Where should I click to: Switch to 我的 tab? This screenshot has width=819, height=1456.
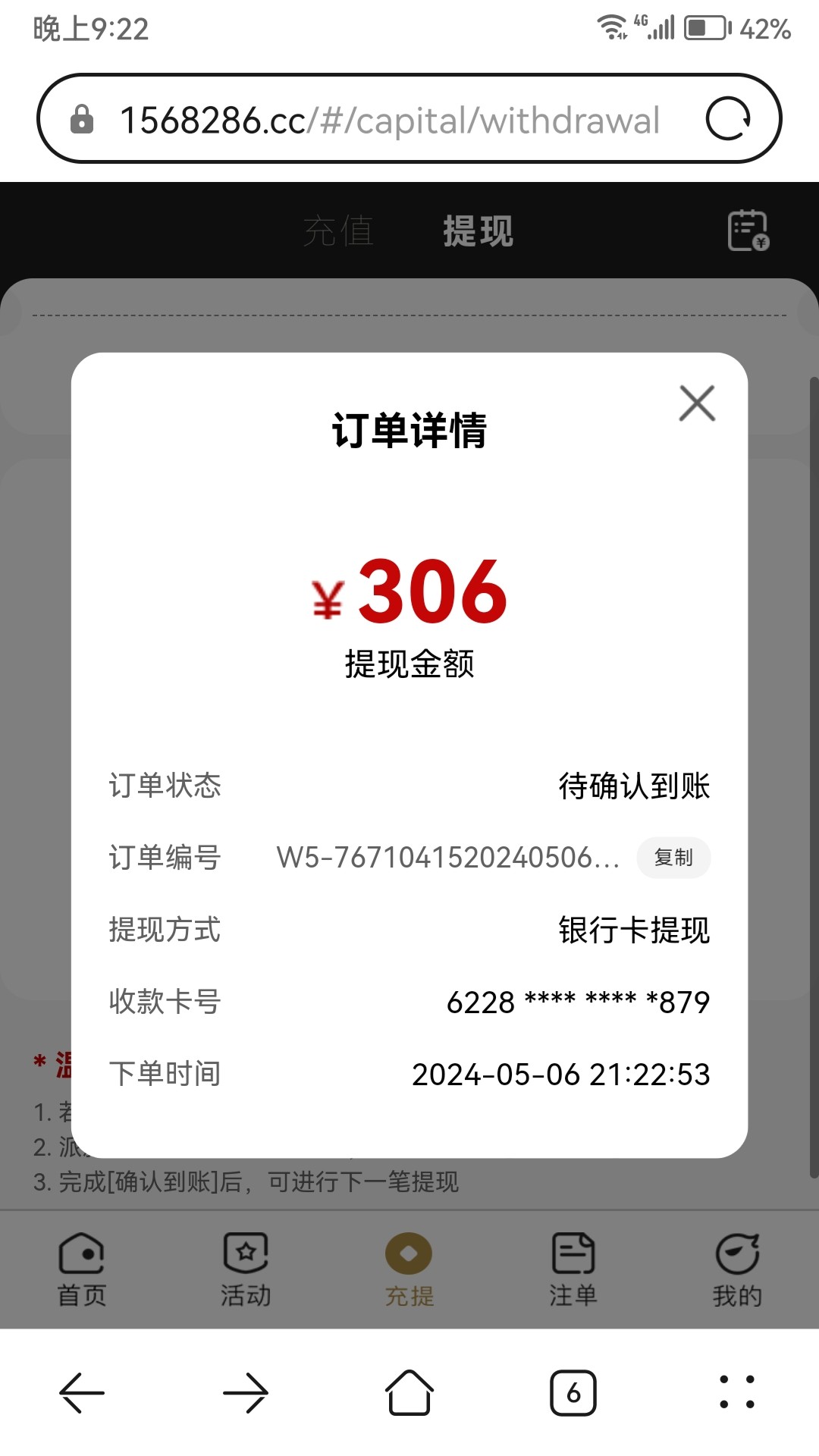pyautogui.click(x=736, y=1269)
